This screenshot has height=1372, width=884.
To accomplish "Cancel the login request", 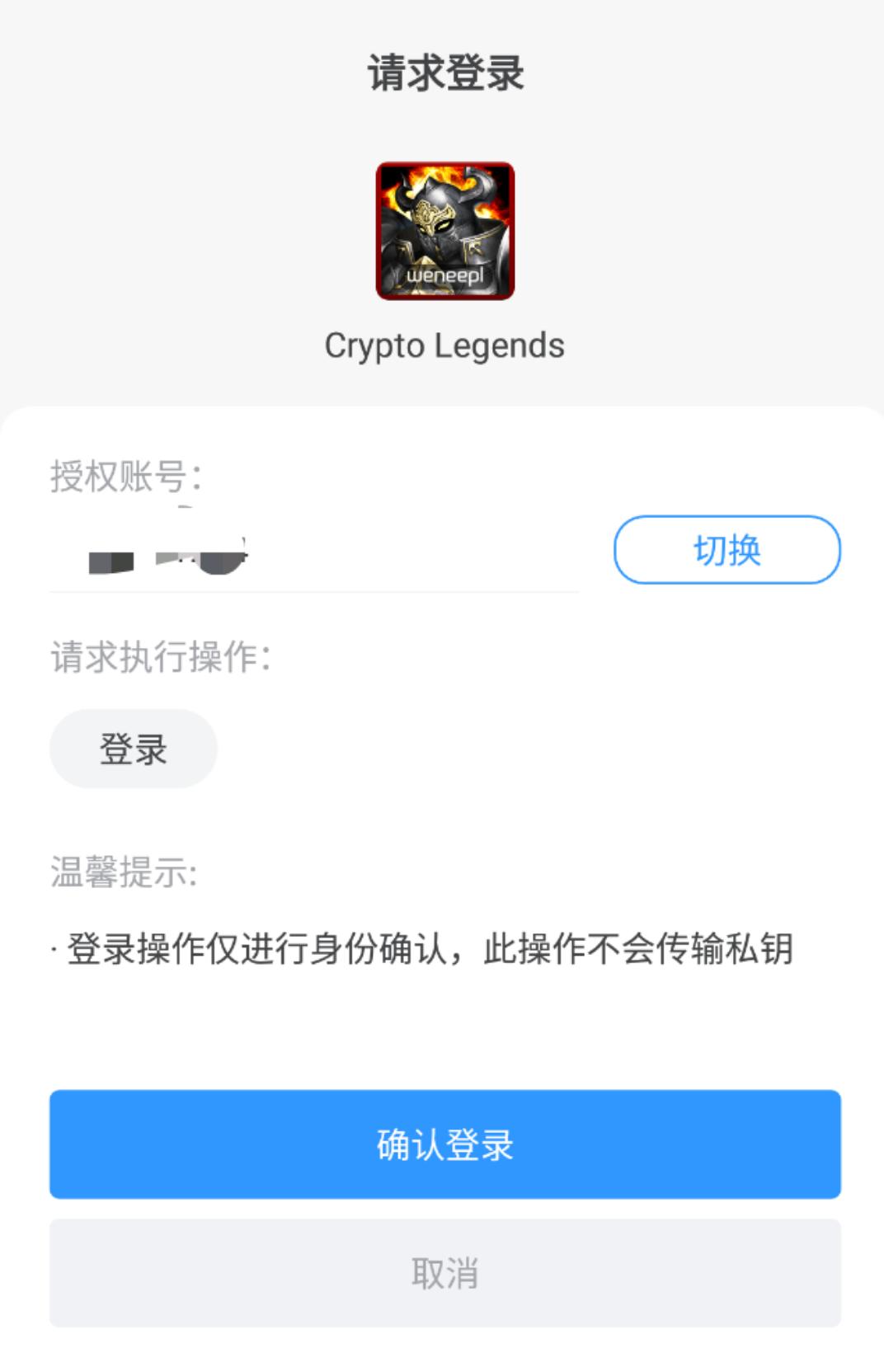I will pos(444,1274).
